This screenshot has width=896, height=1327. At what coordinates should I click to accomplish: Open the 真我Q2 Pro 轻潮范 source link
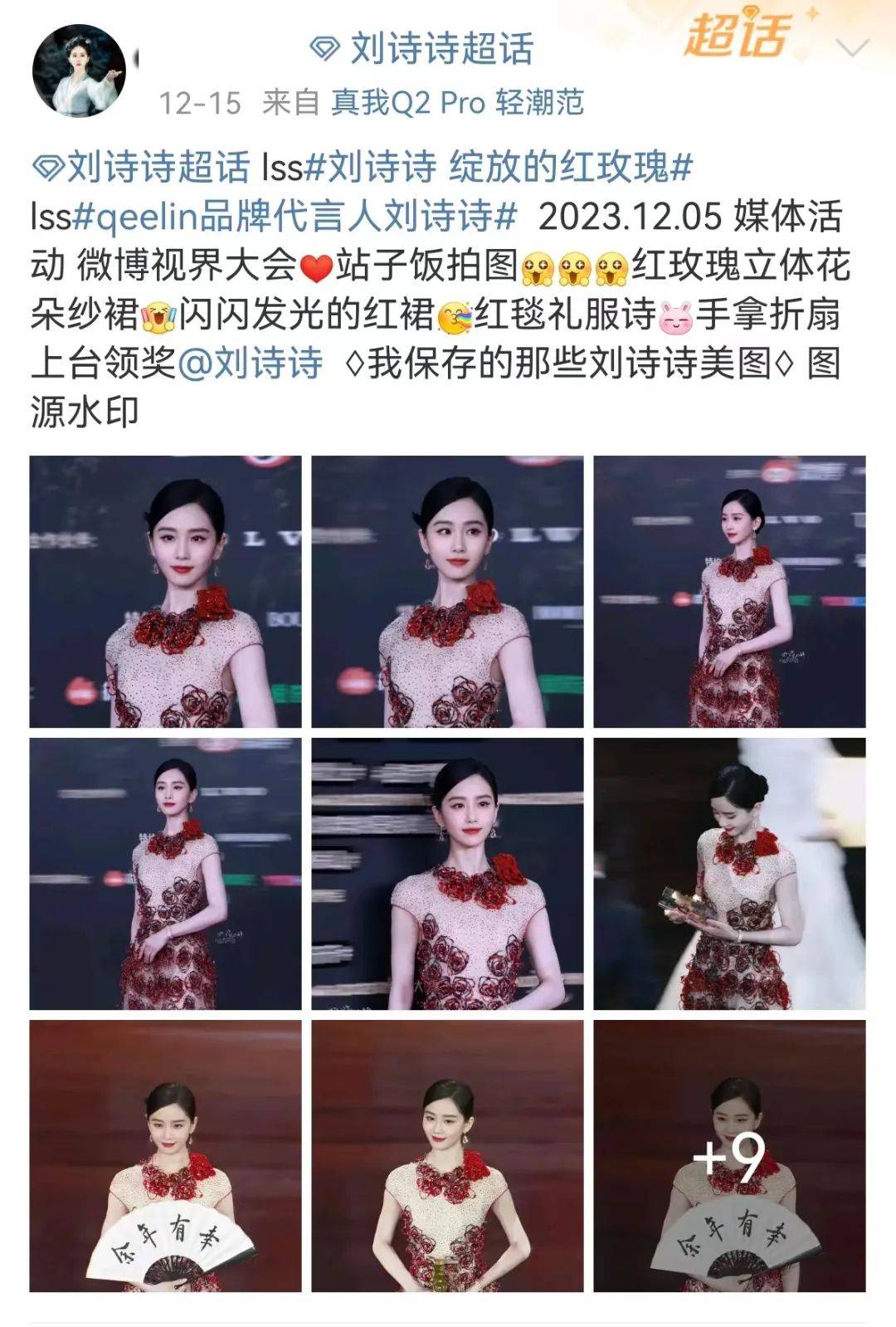pyautogui.click(x=457, y=103)
